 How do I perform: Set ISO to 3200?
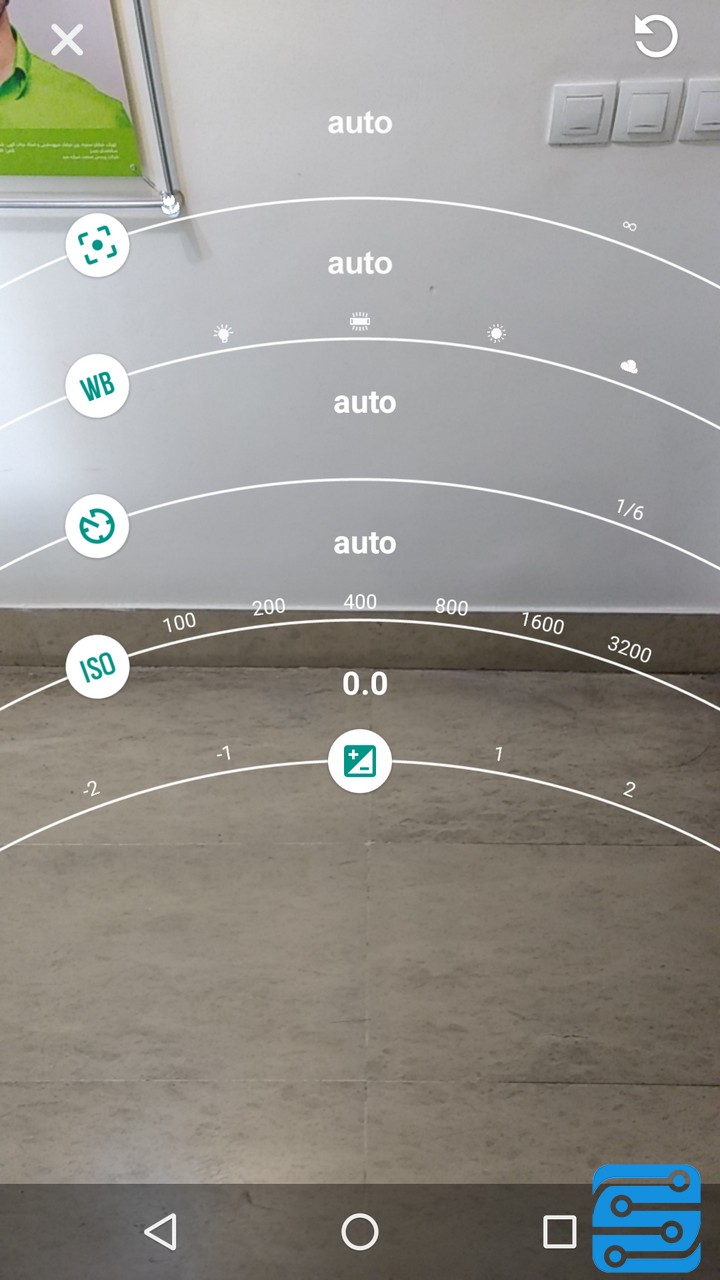(629, 649)
